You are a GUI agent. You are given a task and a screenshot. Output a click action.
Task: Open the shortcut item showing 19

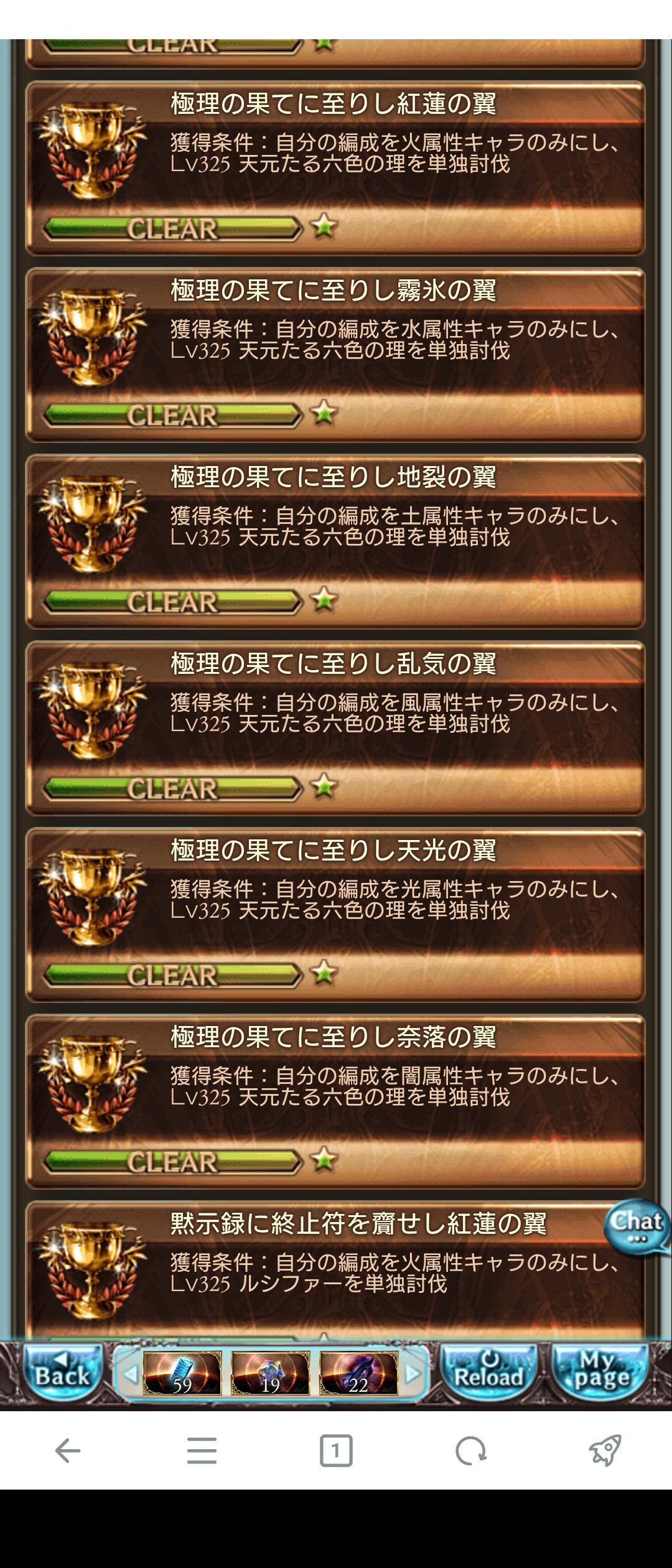point(270,1373)
